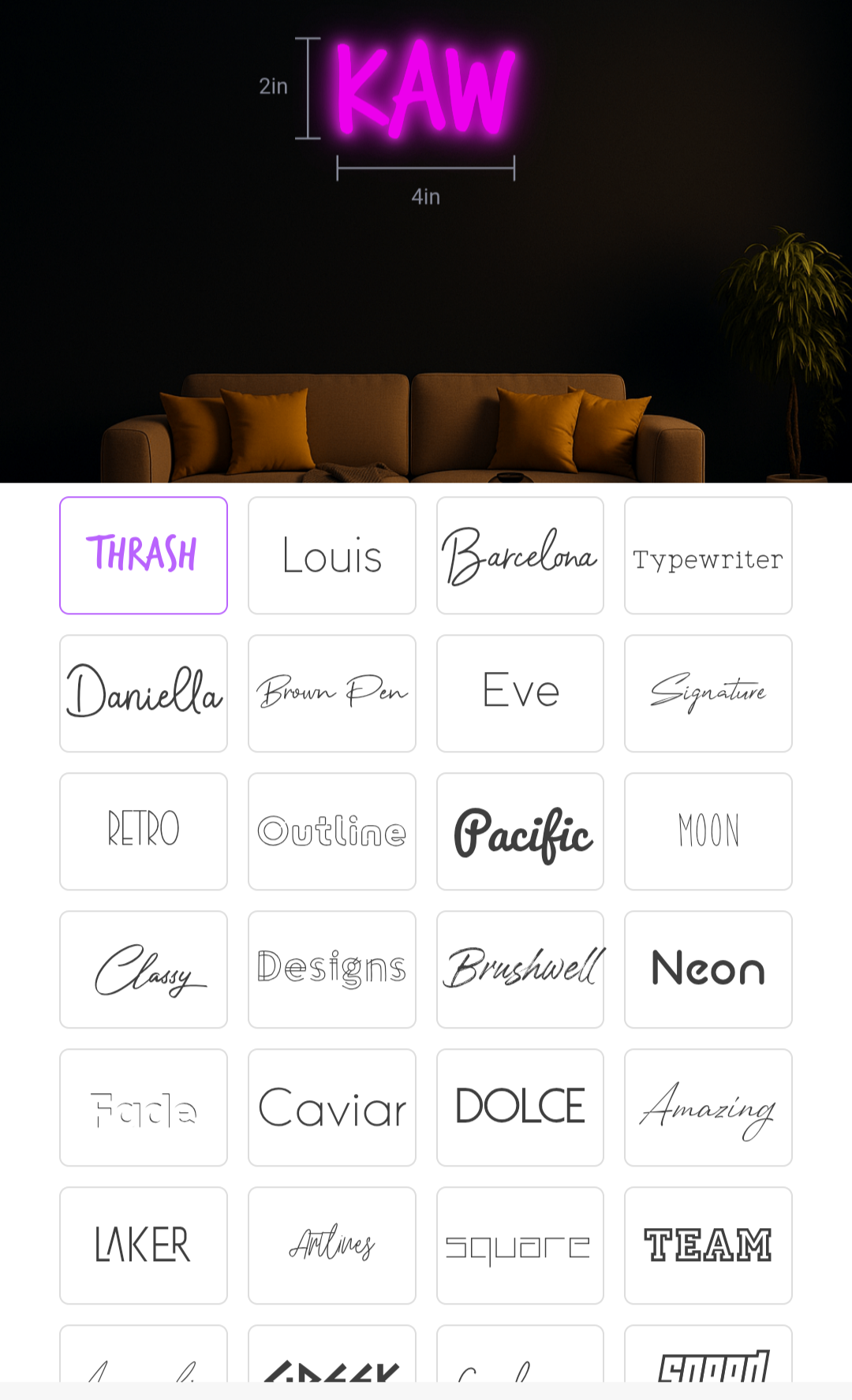The height and width of the screenshot is (1400, 852).
Task: Select the Classy font
Action: 144,969
